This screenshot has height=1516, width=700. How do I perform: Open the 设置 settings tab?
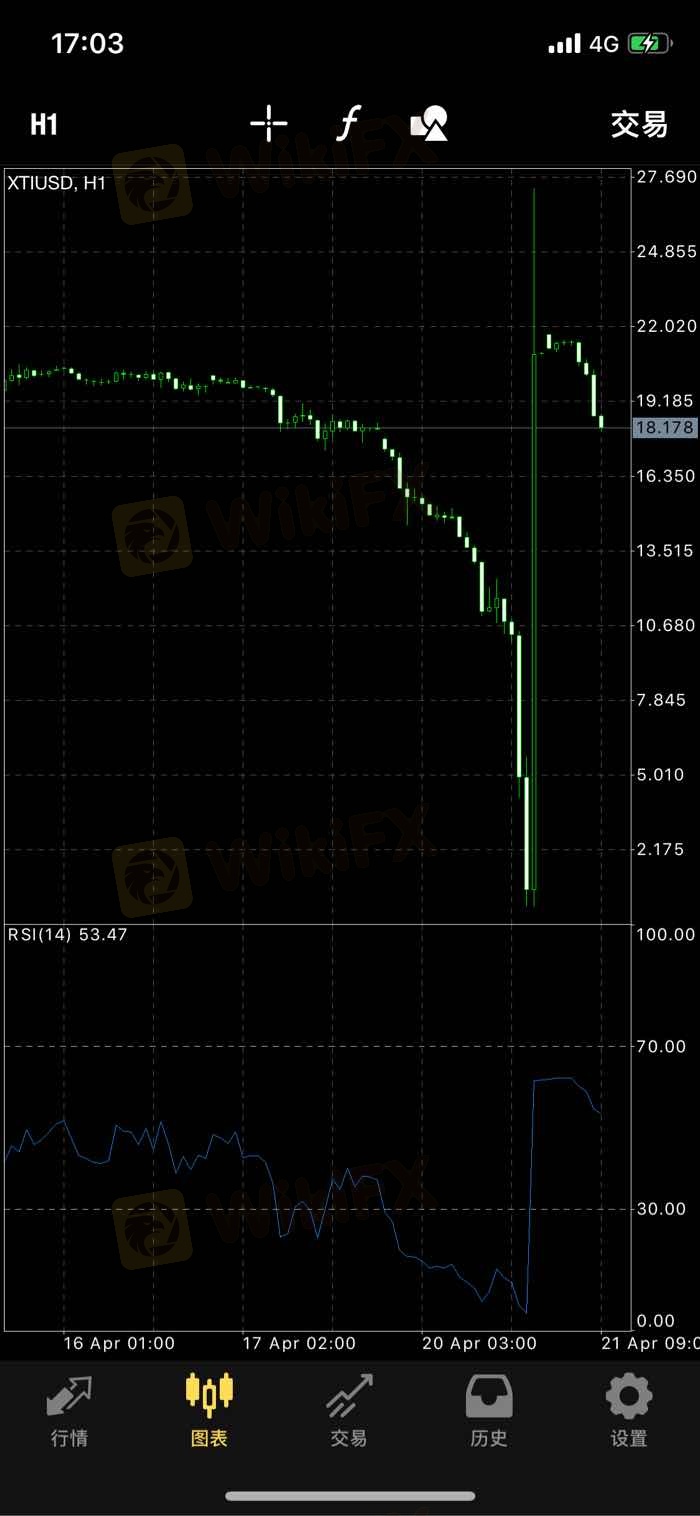pyautogui.click(x=629, y=1411)
